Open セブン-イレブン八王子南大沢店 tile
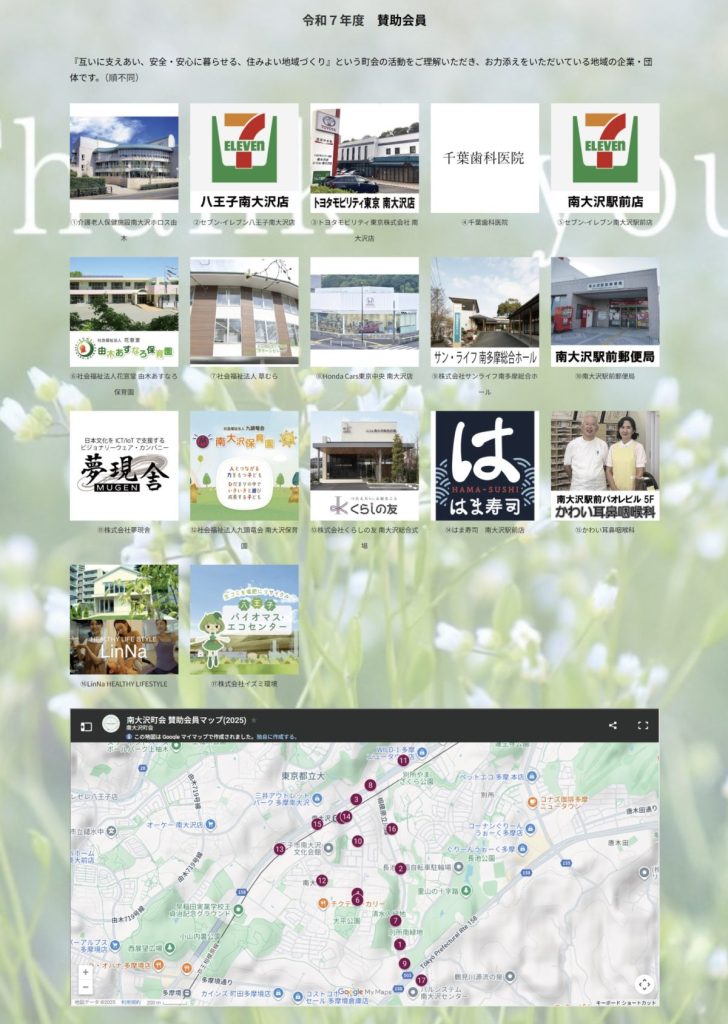728x1024 pixels. click(244, 157)
